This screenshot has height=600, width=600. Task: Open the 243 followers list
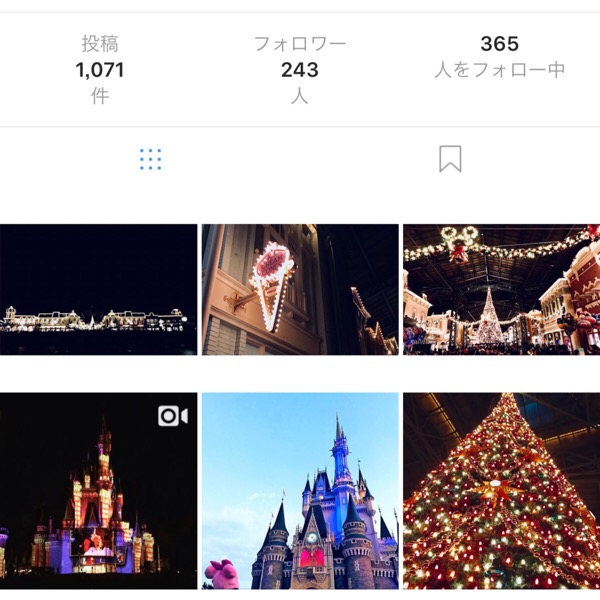[300, 70]
